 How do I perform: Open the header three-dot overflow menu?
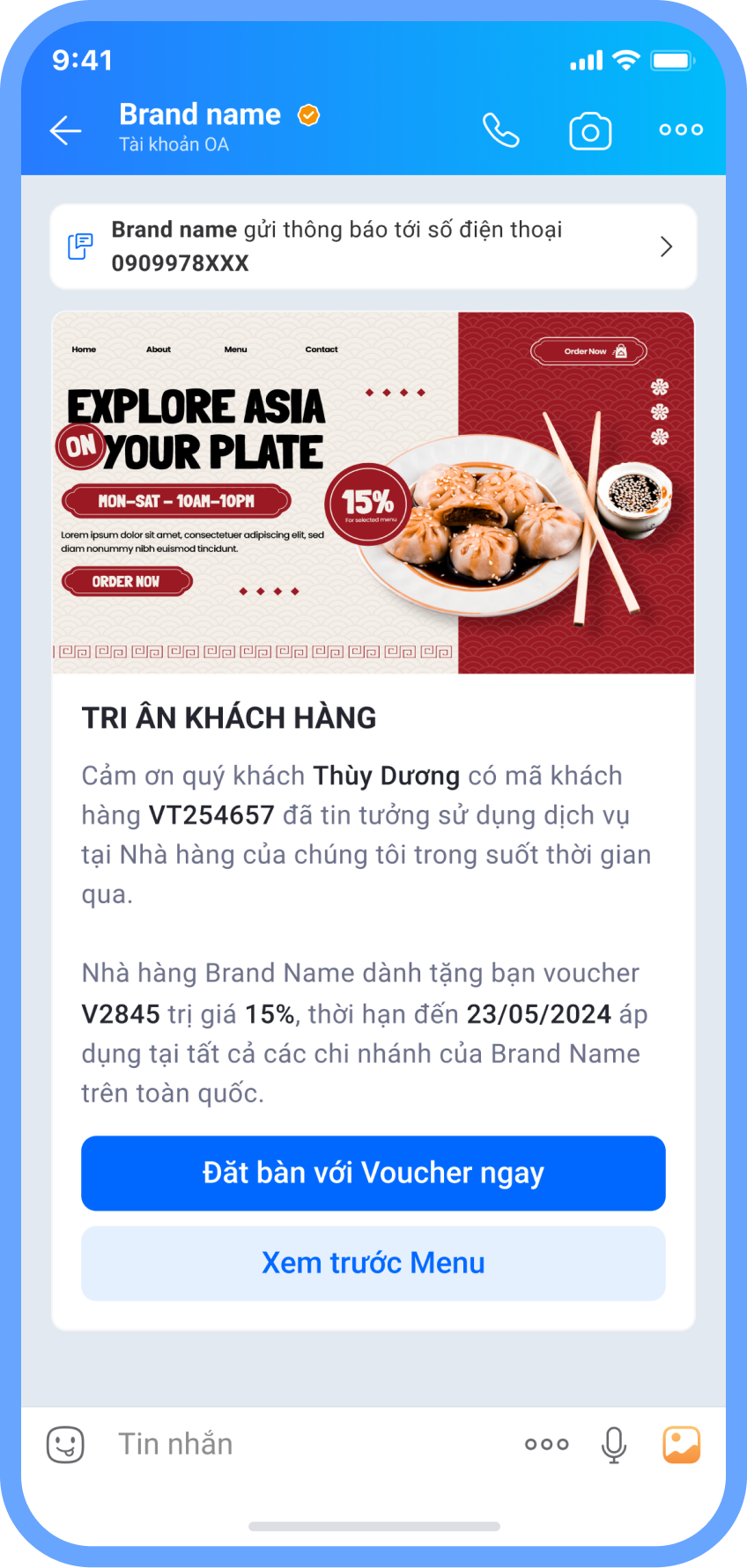[x=681, y=130]
